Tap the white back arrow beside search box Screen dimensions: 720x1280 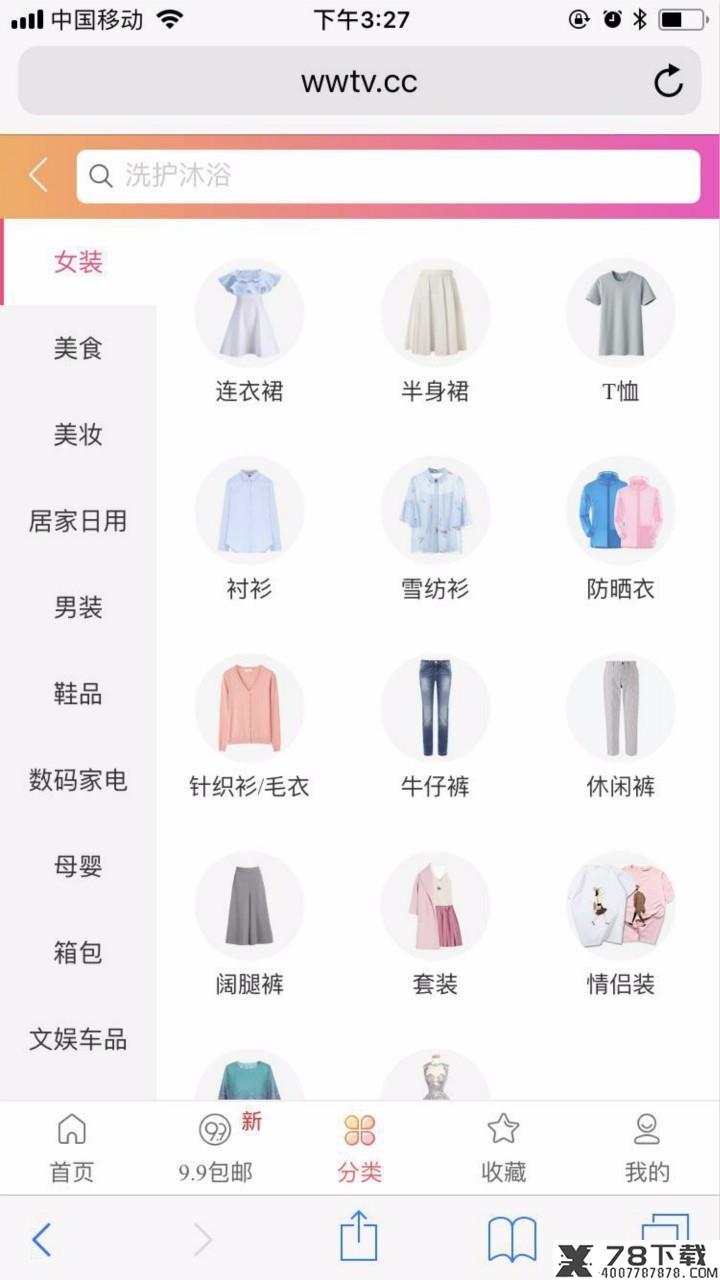pos(38,175)
